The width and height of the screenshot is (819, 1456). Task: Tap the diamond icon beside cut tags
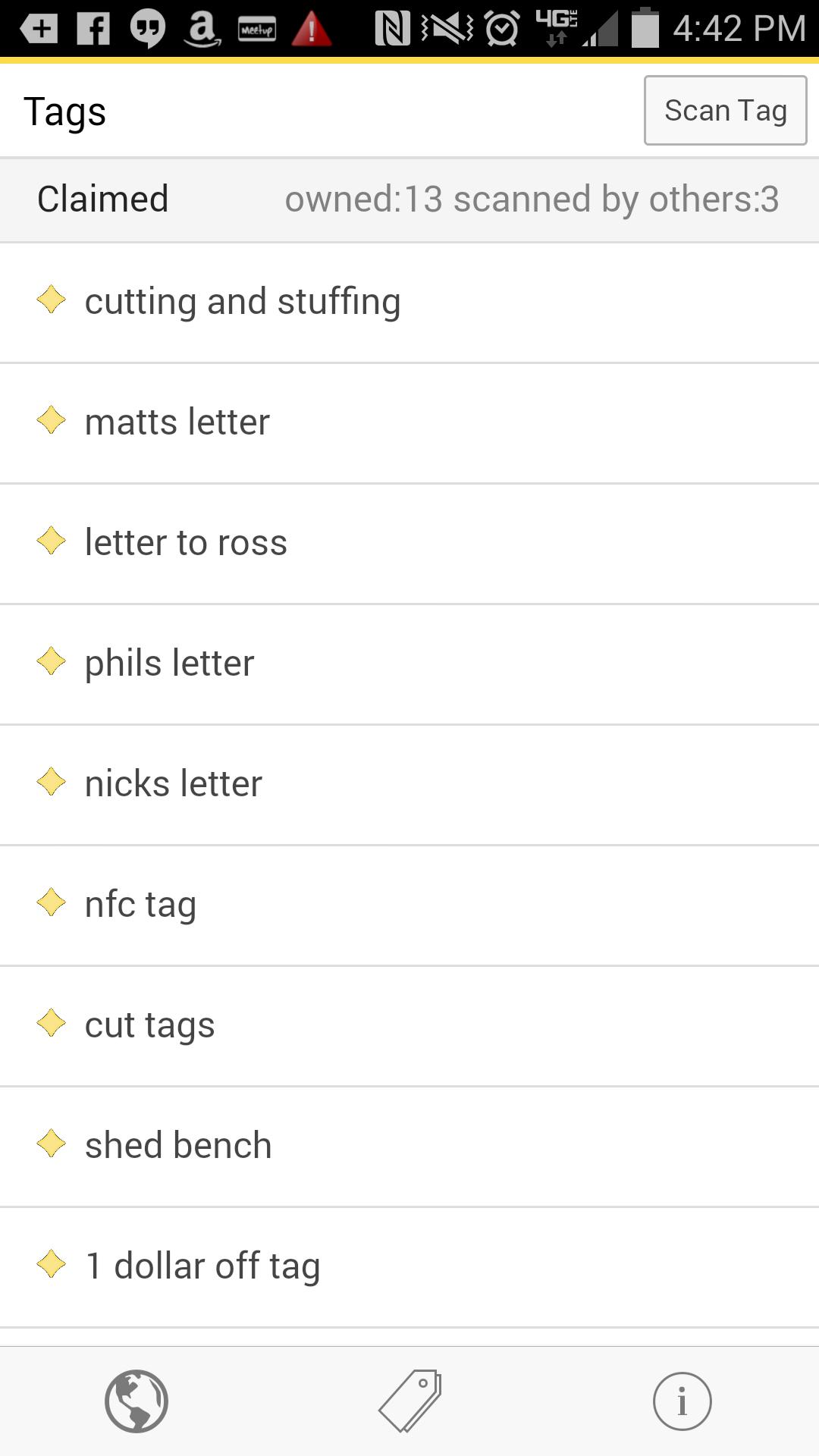click(51, 1025)
